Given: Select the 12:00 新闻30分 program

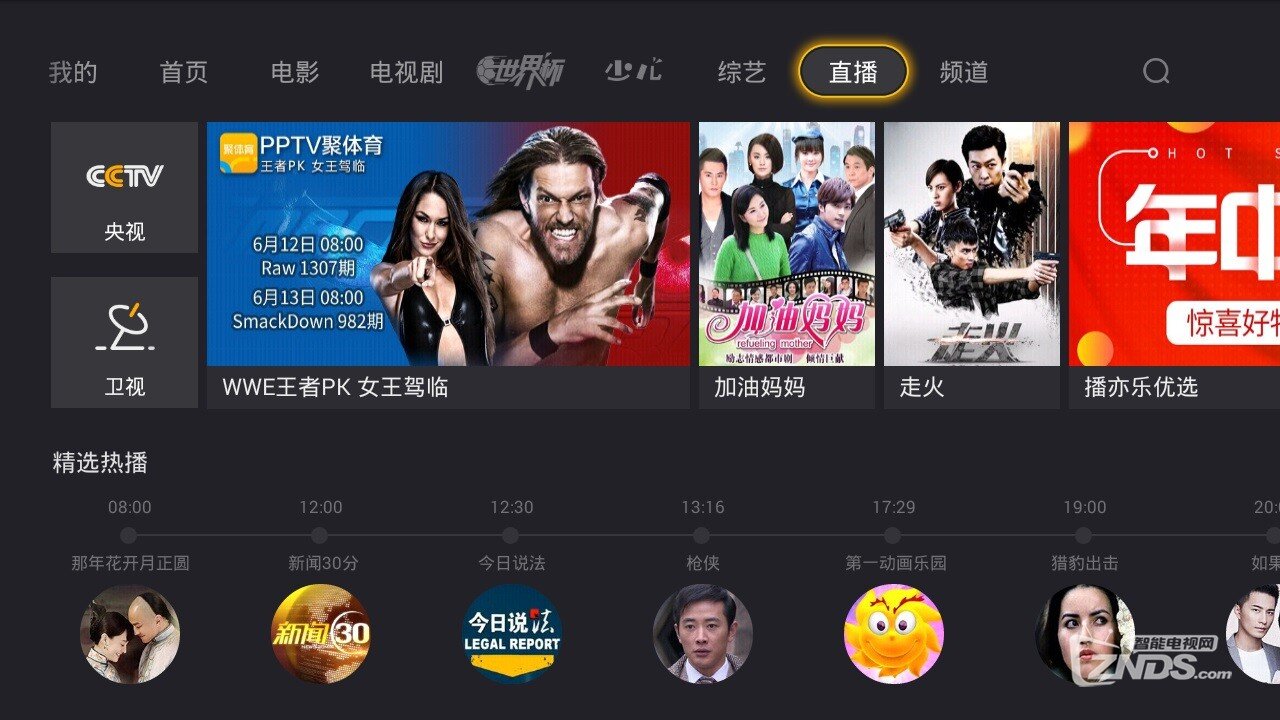Looking at the screenshot, I should click(321, 633).
